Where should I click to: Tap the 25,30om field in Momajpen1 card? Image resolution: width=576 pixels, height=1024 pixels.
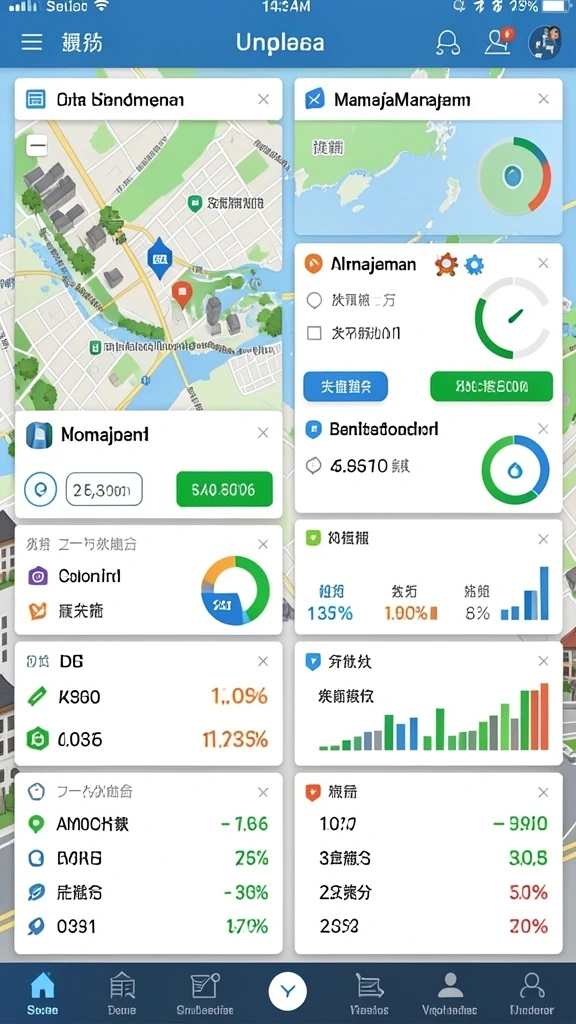[x=104, y=490]
